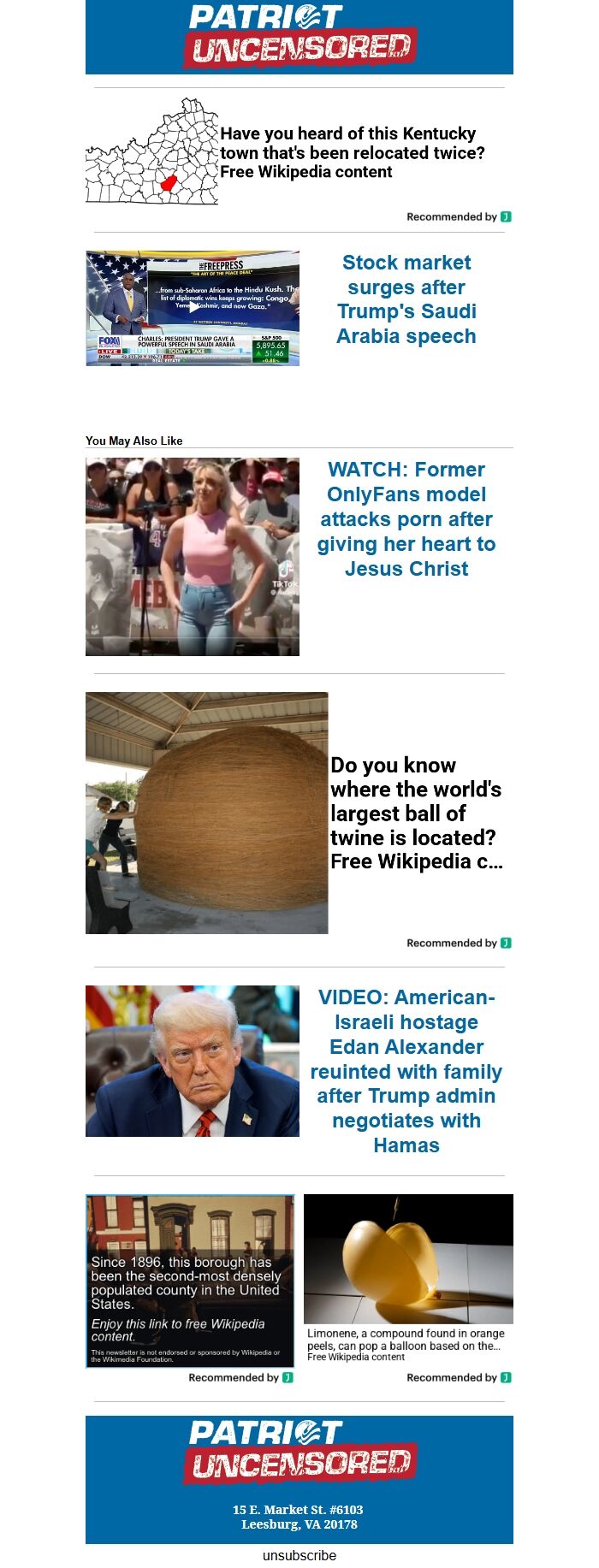
Task: Tap unsubscribe at the bottom
Action: tap(299, 1555)
